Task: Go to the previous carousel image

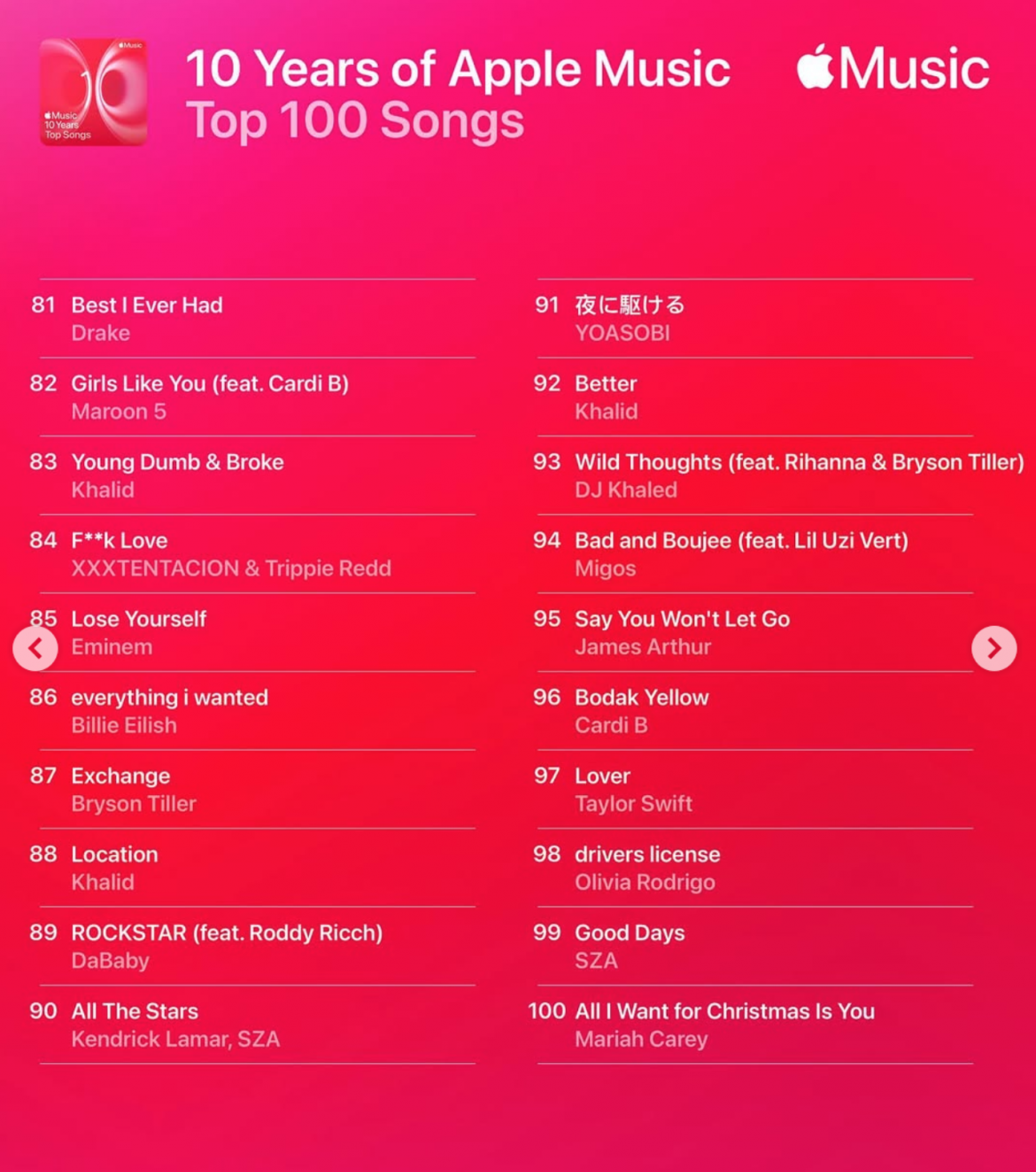Action: [x=35, y=648]
